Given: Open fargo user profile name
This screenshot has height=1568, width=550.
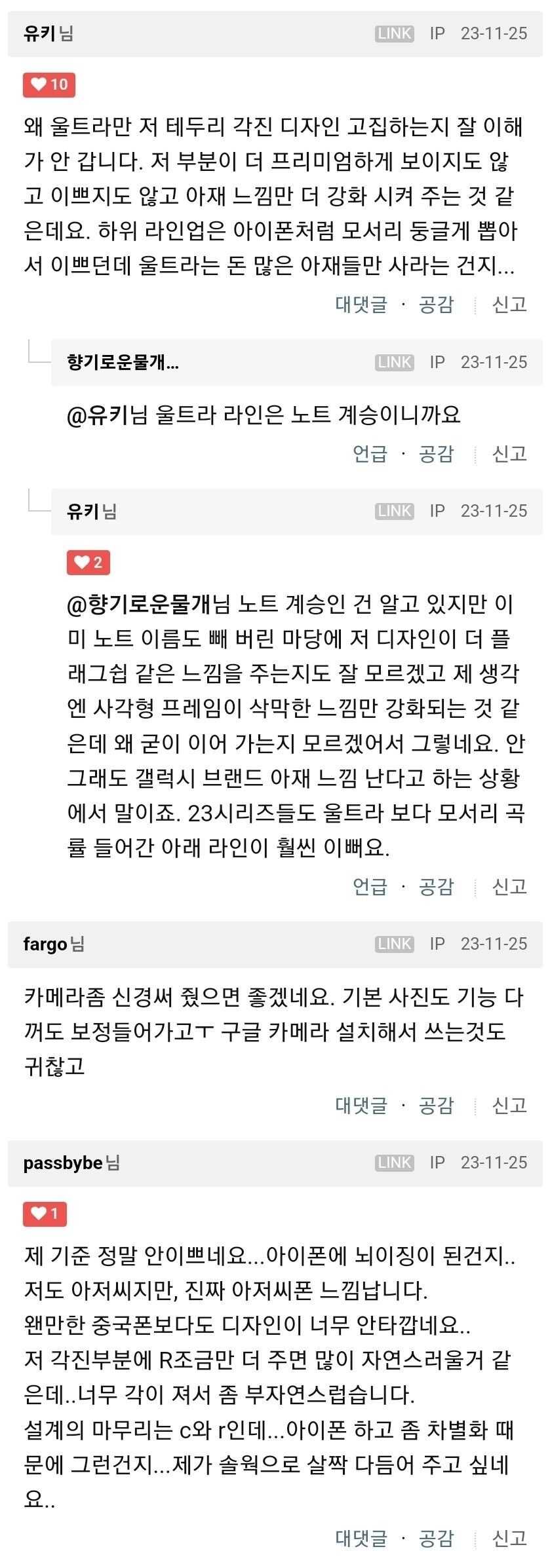Looking at the screenshot, I should pos(45,944).
